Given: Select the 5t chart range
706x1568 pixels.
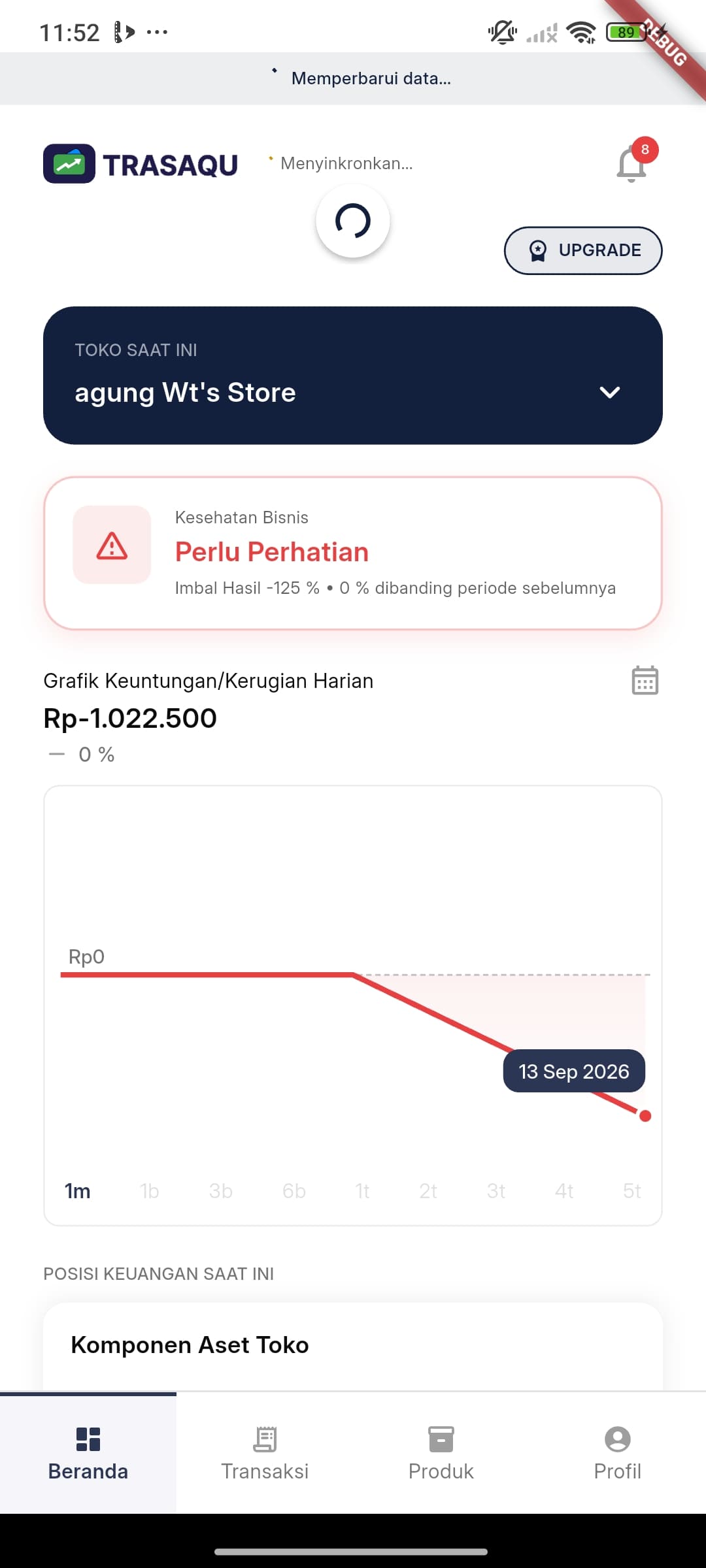Looking at the screenshot, I should click(x=632, y=1191).
